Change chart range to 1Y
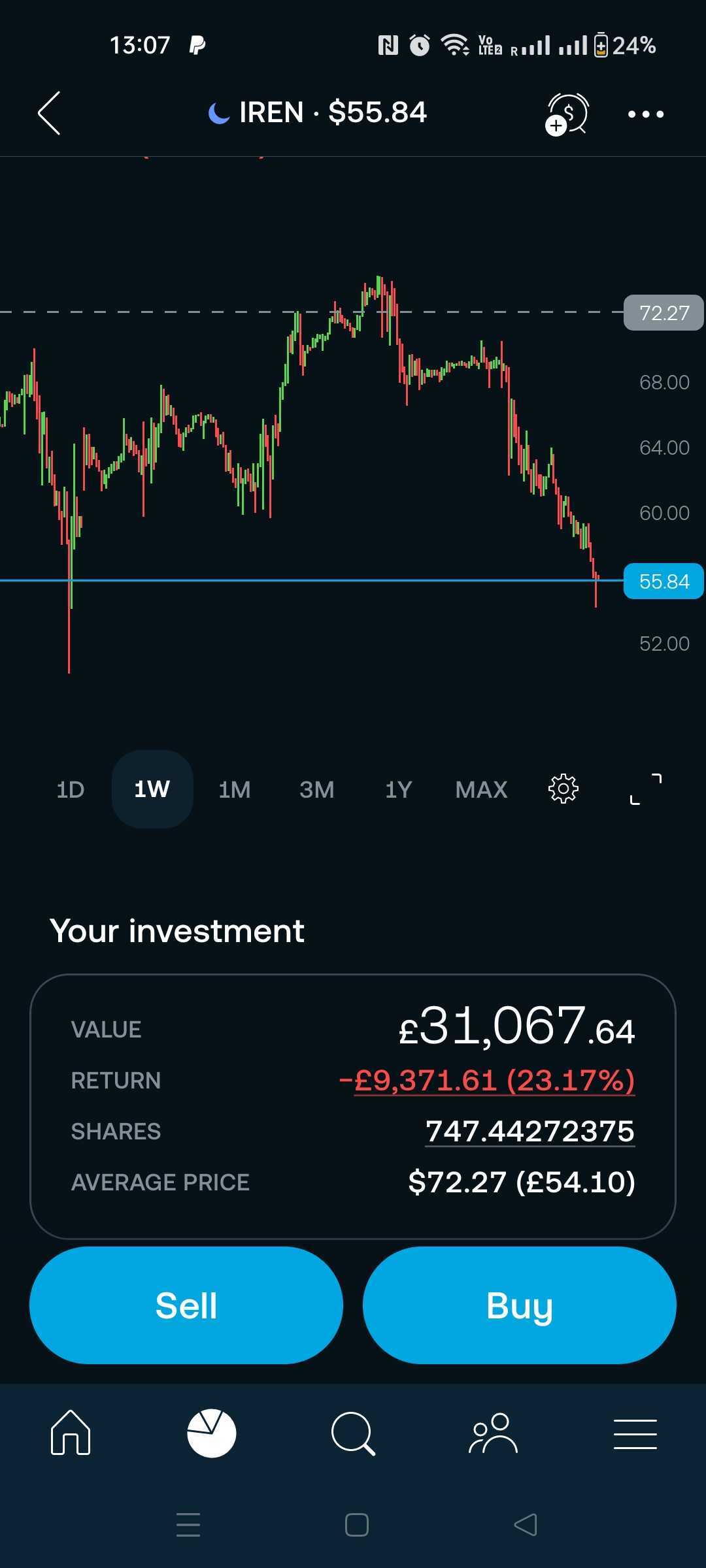 click(398, 790)
